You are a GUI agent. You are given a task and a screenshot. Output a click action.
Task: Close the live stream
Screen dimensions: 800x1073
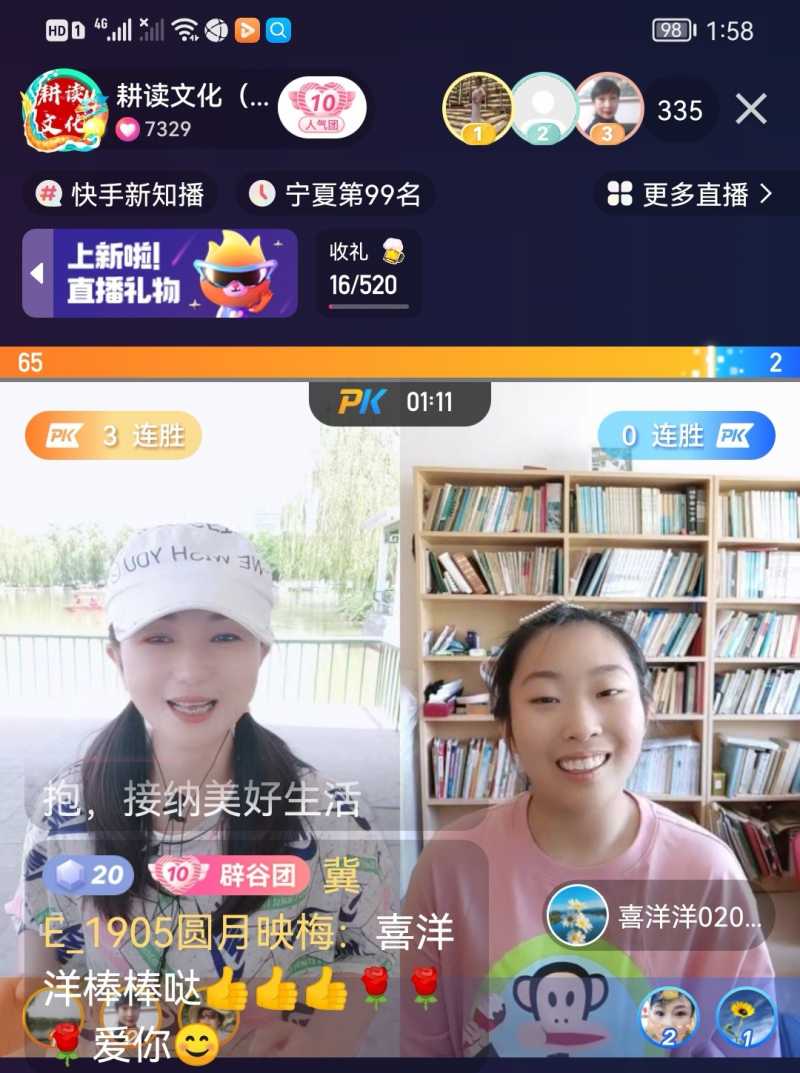(750, 110)
